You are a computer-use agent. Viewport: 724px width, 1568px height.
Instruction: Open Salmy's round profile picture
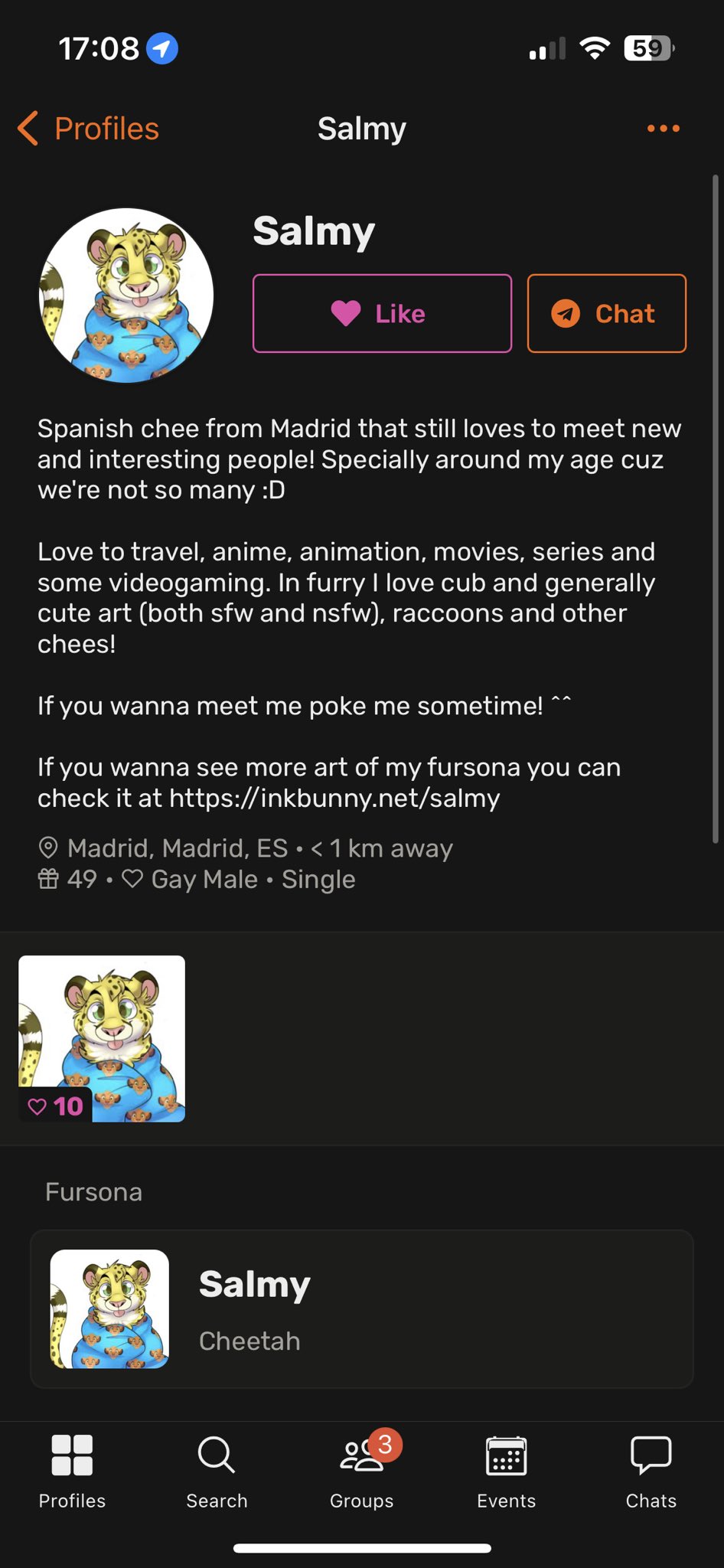[x=126, y=296]
